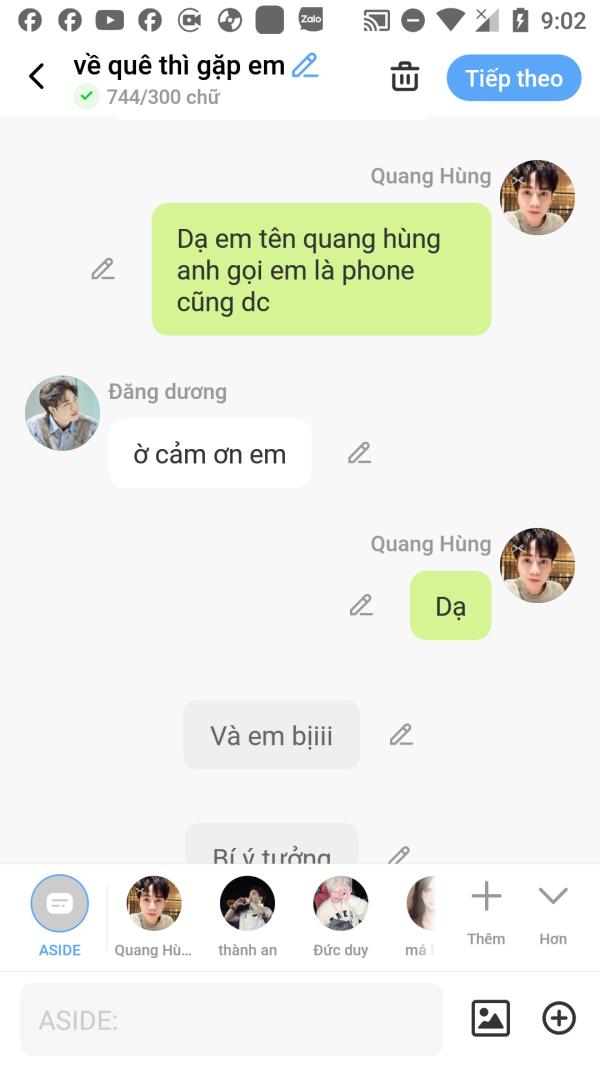Edit the "Và em bịiii" aside
600x1067 pixels.
pos(401,735)
